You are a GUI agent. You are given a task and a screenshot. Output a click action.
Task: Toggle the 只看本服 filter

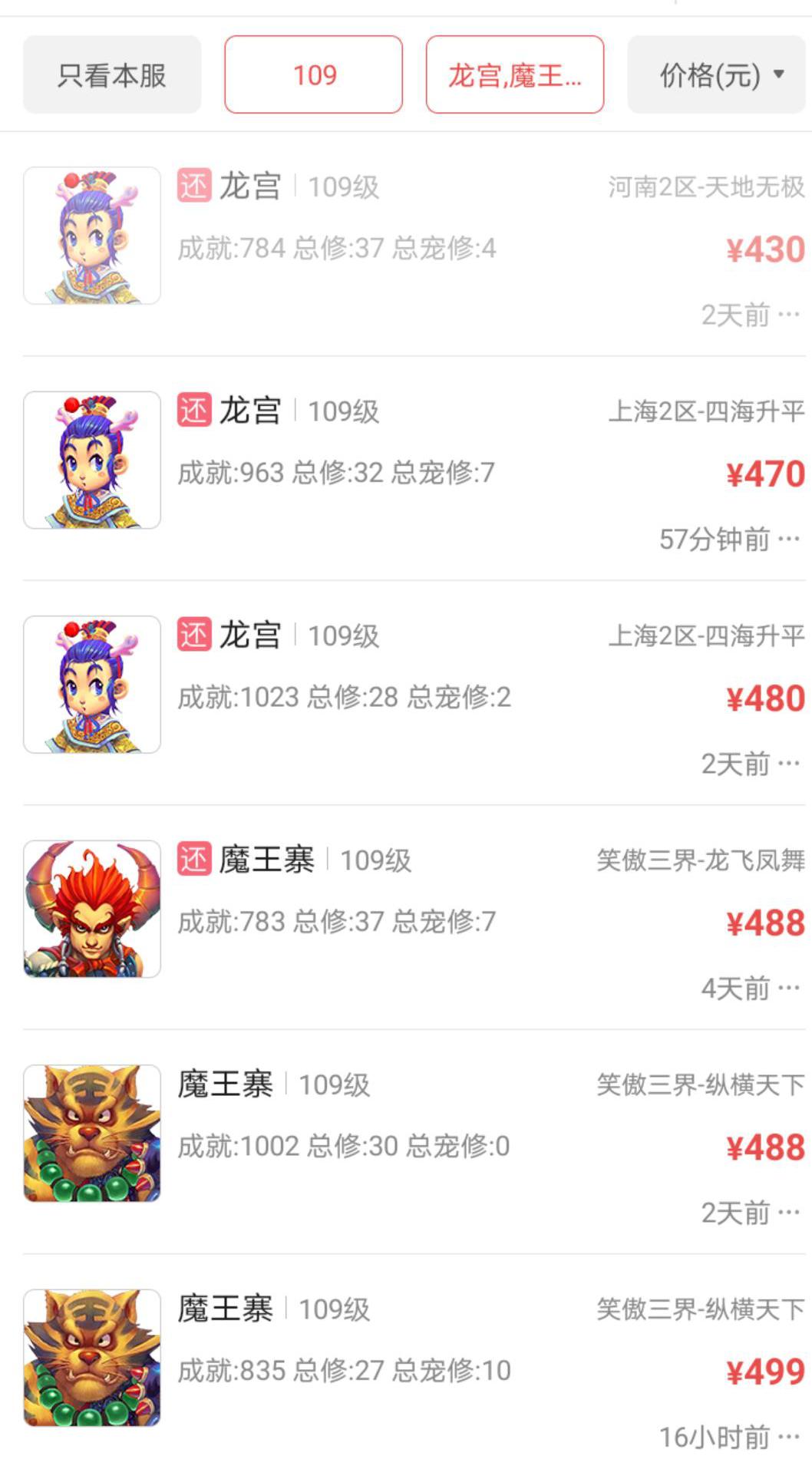(111, 74)
